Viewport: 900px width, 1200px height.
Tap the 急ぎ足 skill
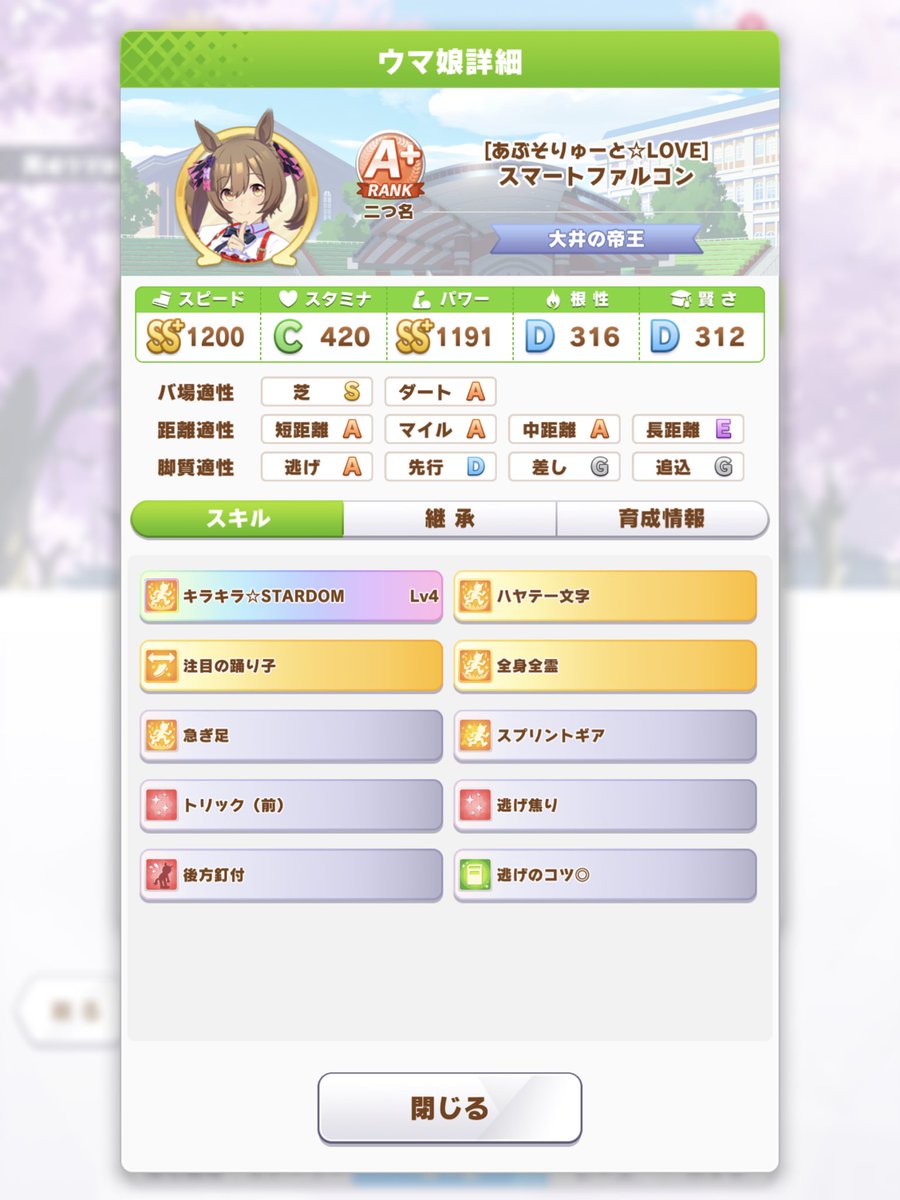(x=291, y=736)
